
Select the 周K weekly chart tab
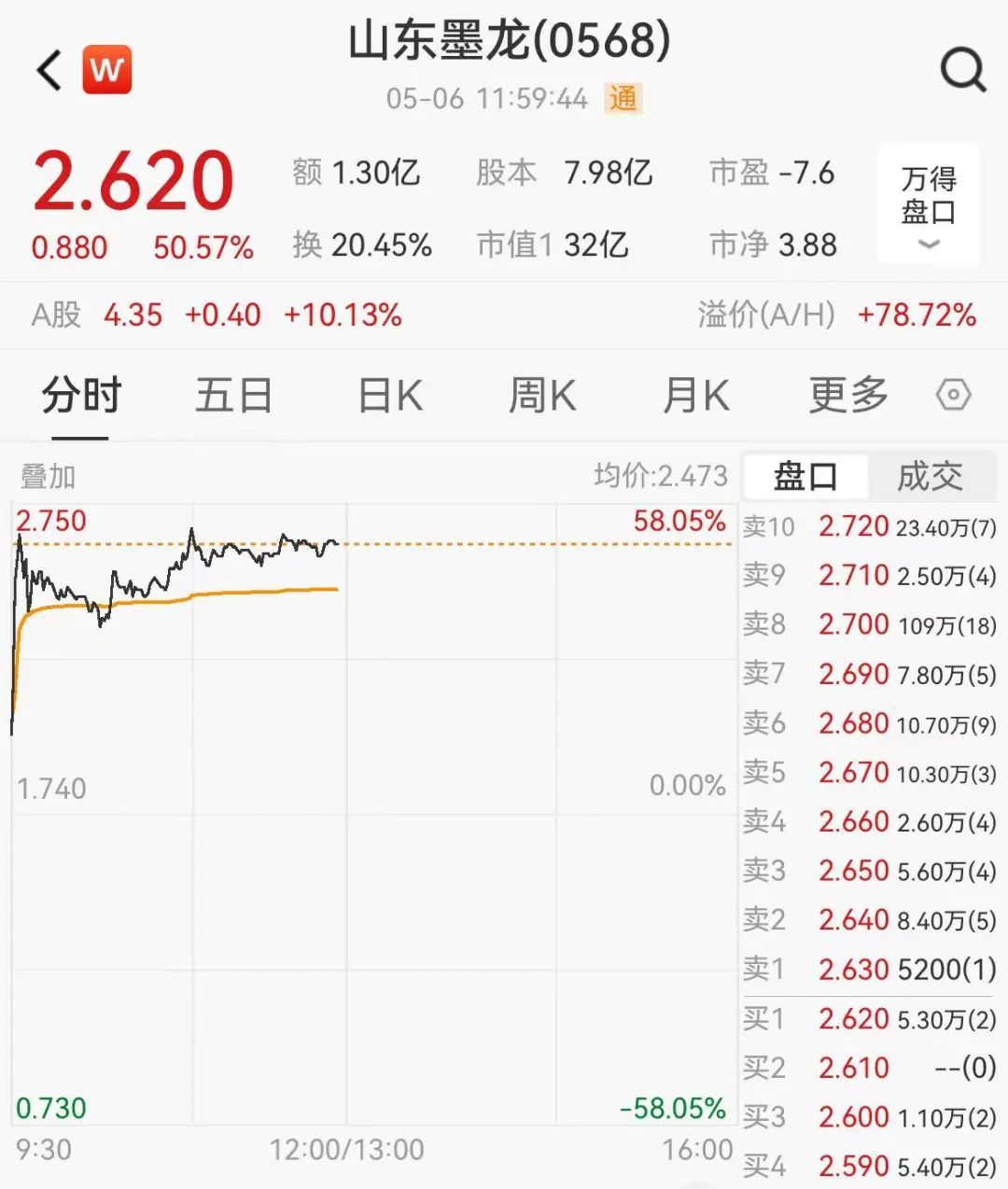click(x=541, y=394)
